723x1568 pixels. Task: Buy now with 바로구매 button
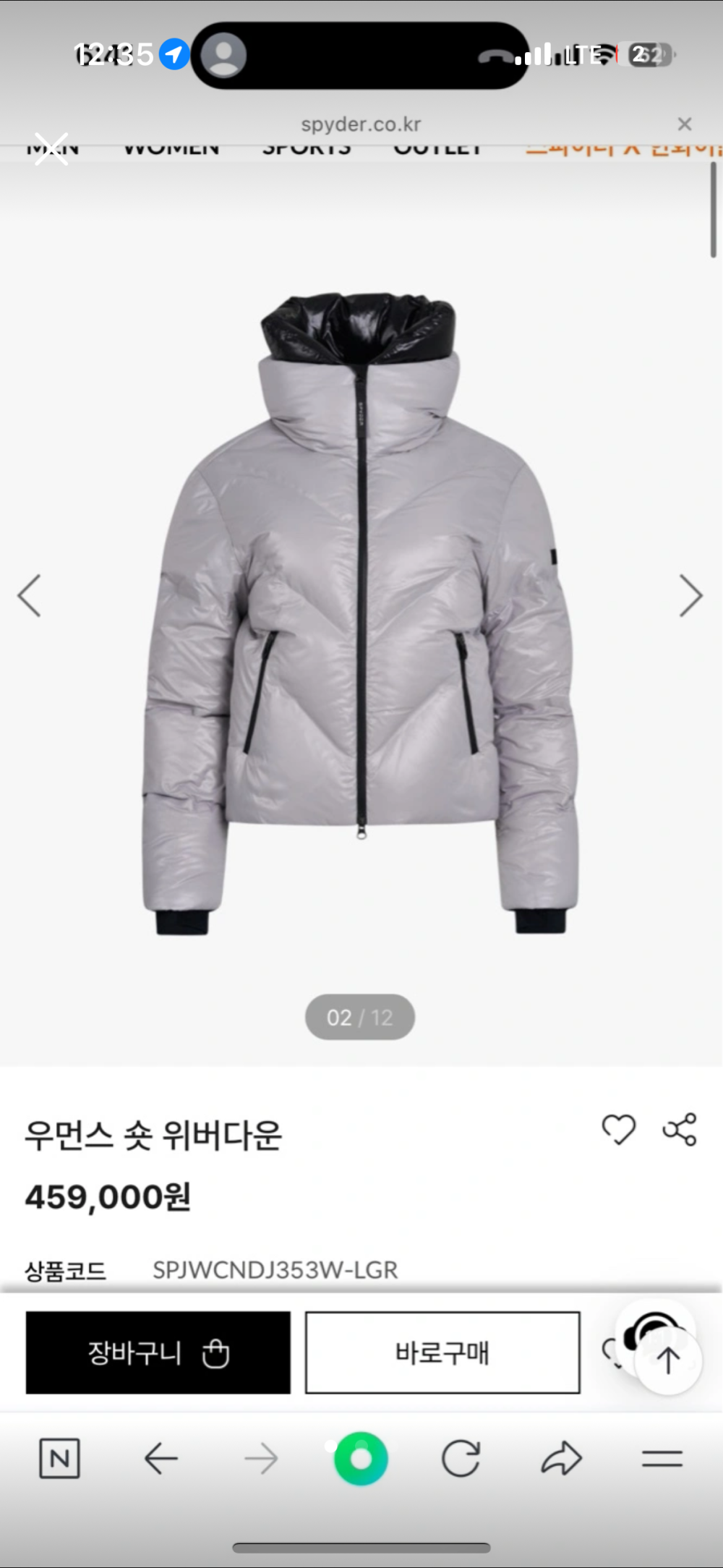click(x=442, y=1352)
